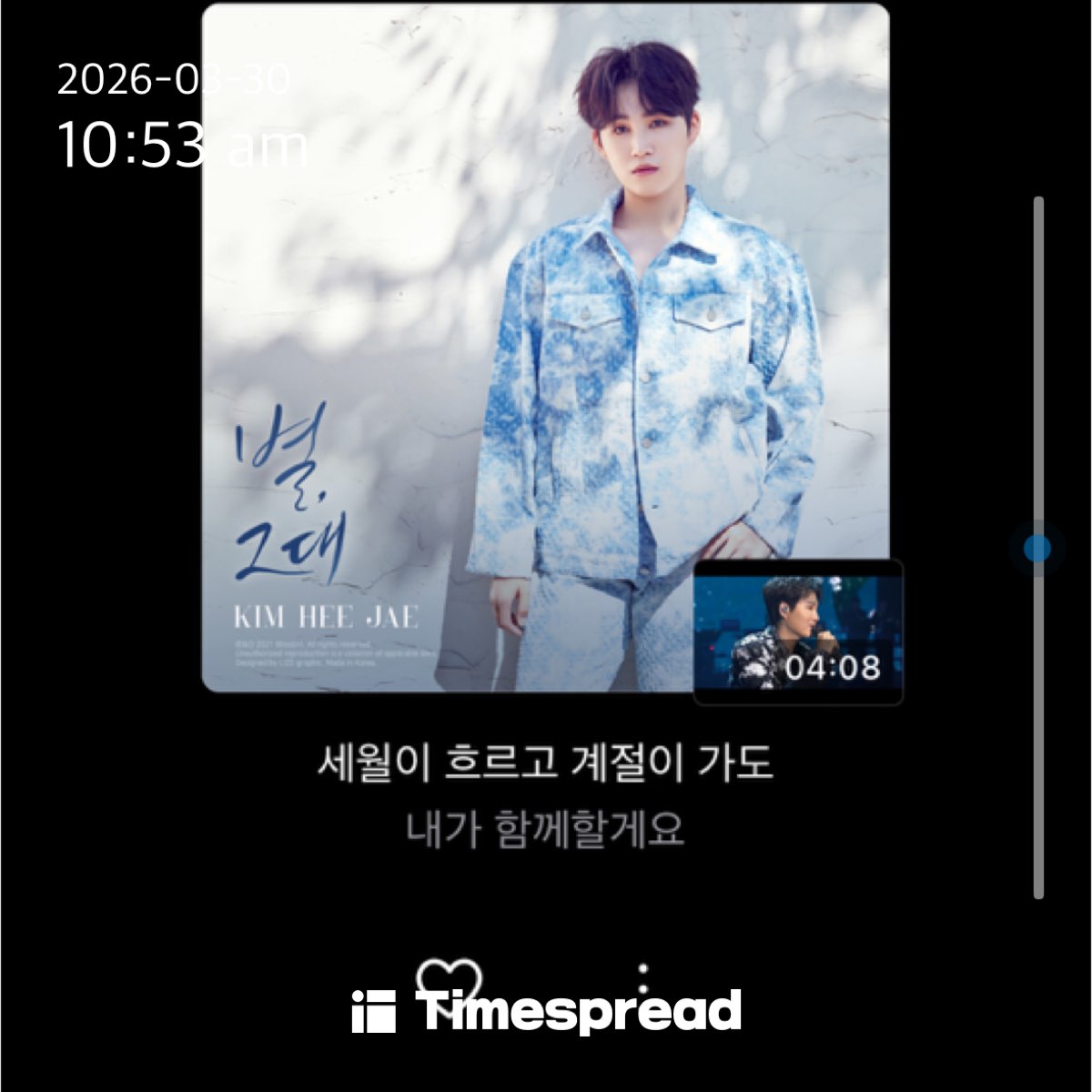This screenshot has width=1092, height=1092.
Task: Open the three-dot more options menu
Action: click(x=643, y=979)
